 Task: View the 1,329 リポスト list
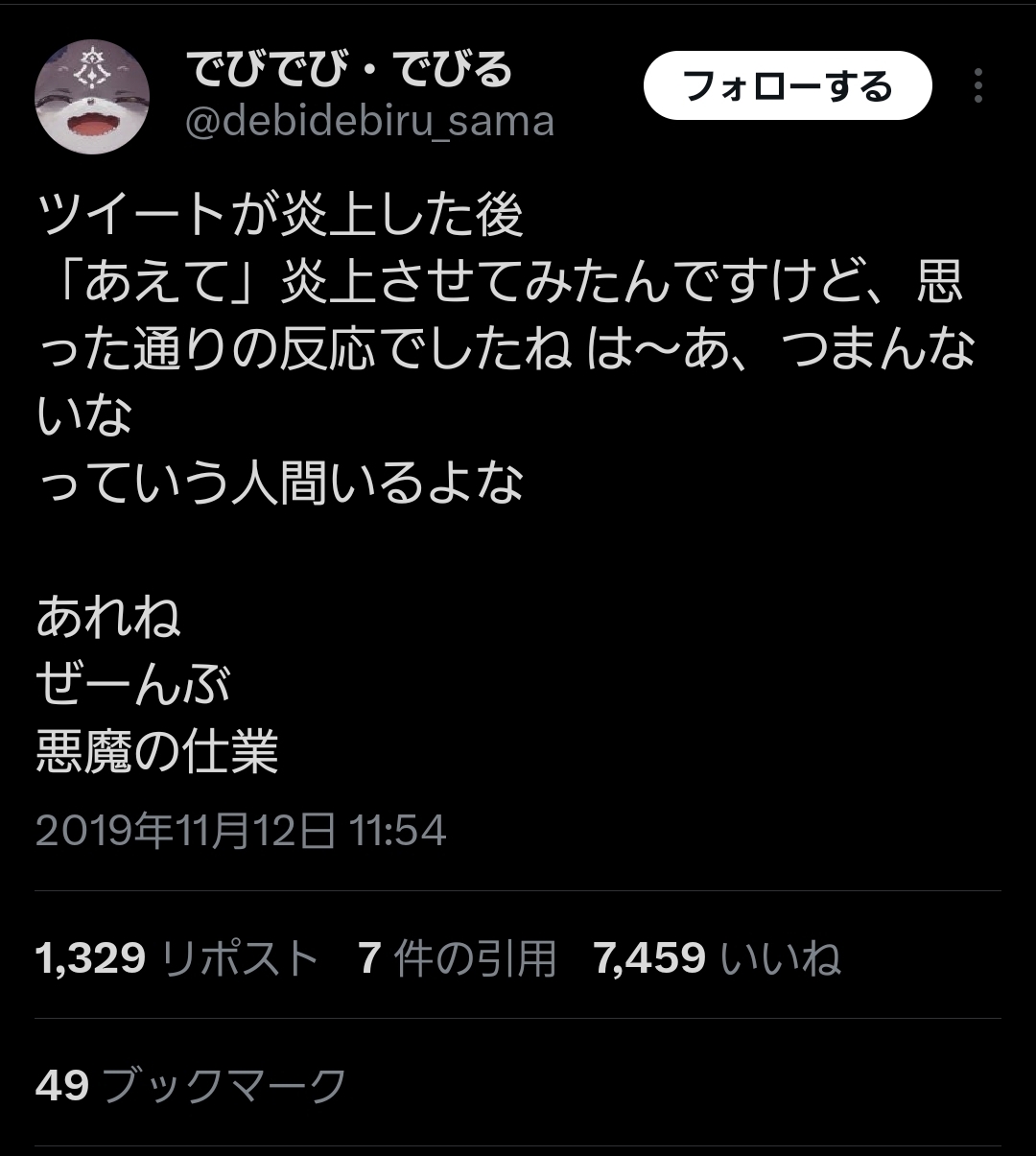[x=177, y=958]
